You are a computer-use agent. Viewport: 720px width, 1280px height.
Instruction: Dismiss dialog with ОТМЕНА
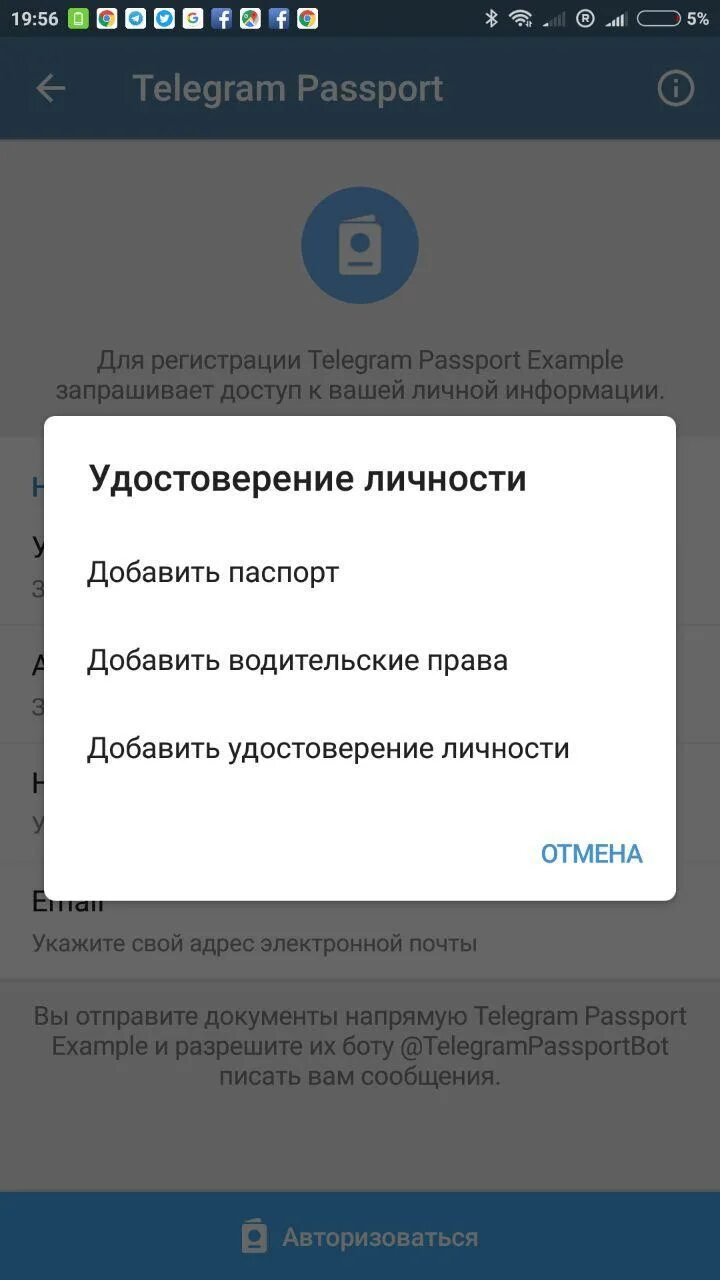[592, 854]
